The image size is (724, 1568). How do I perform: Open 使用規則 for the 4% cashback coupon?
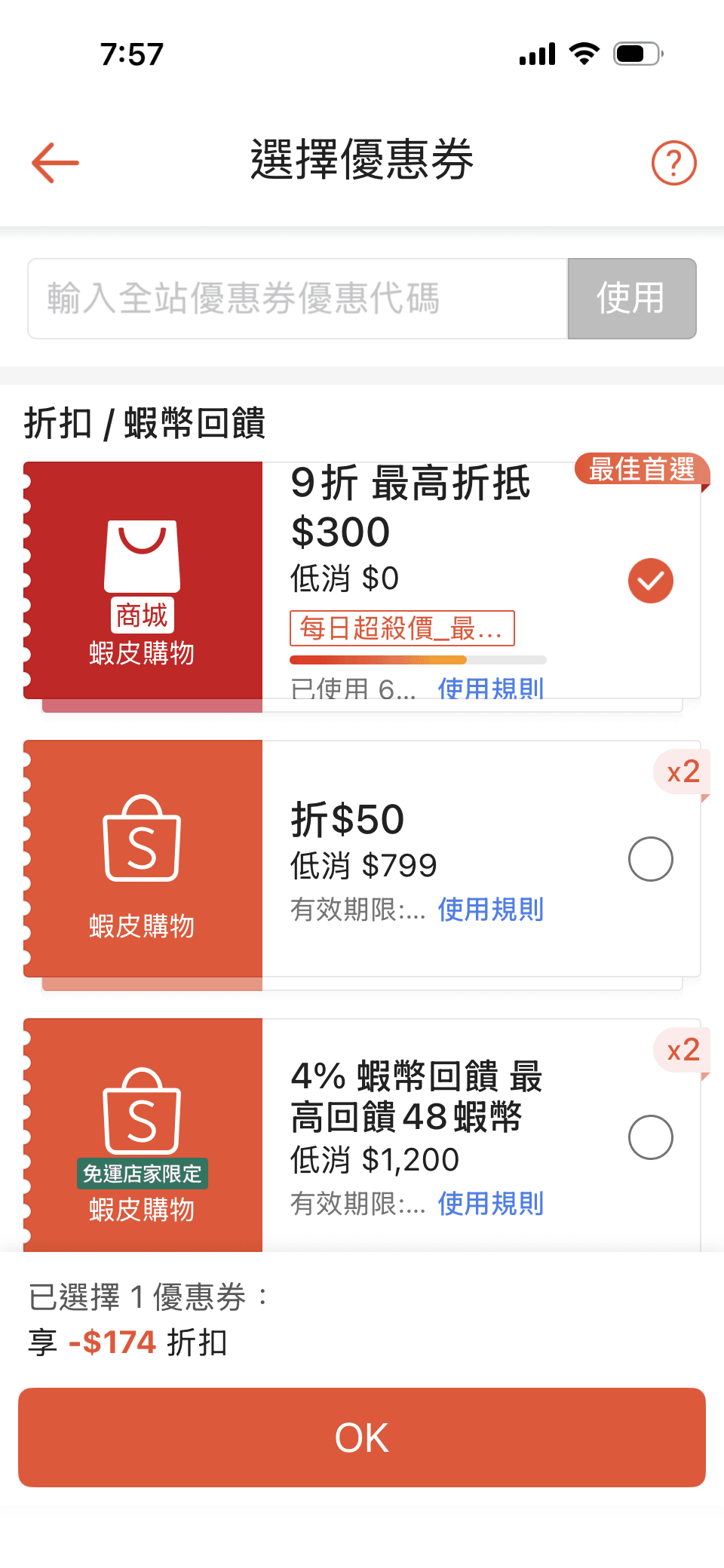[x=489, y=1204]
